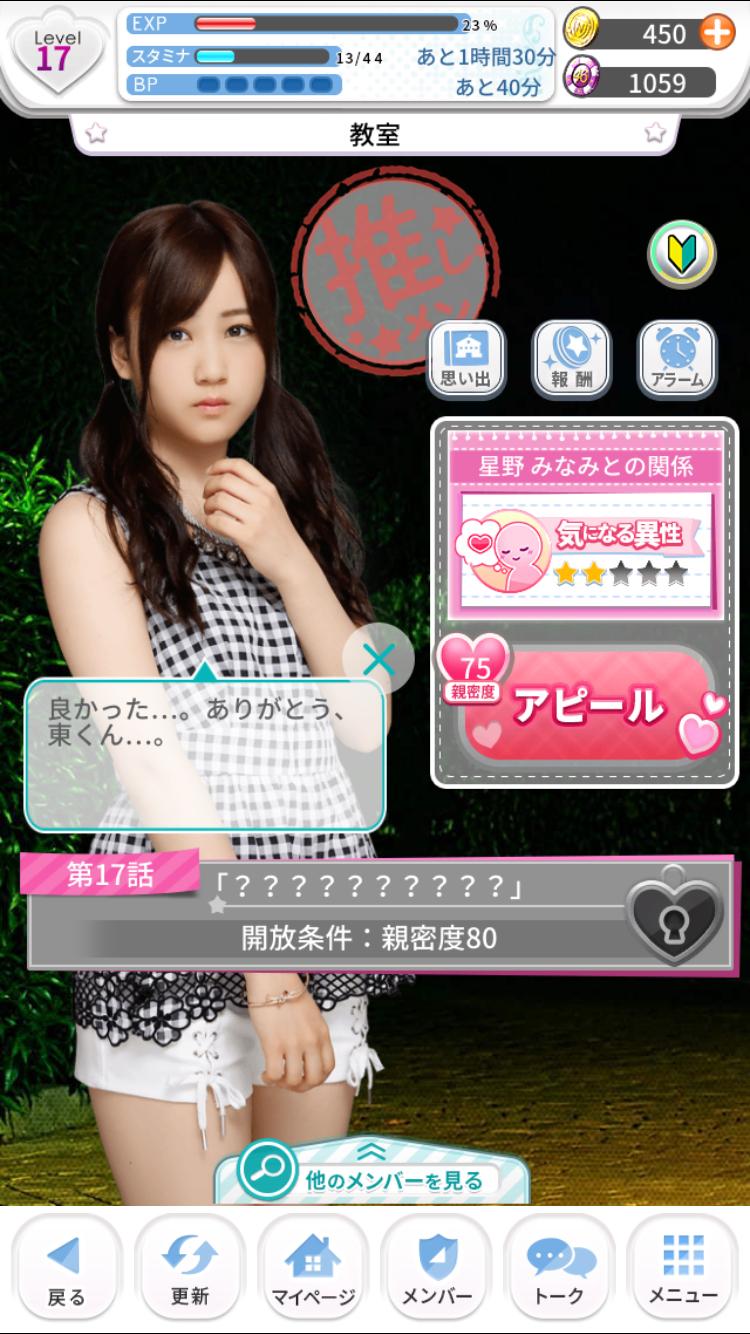The image size is (750, 1334).
Task: Open the メニュー grid menu
Action: click(683, 1270)
